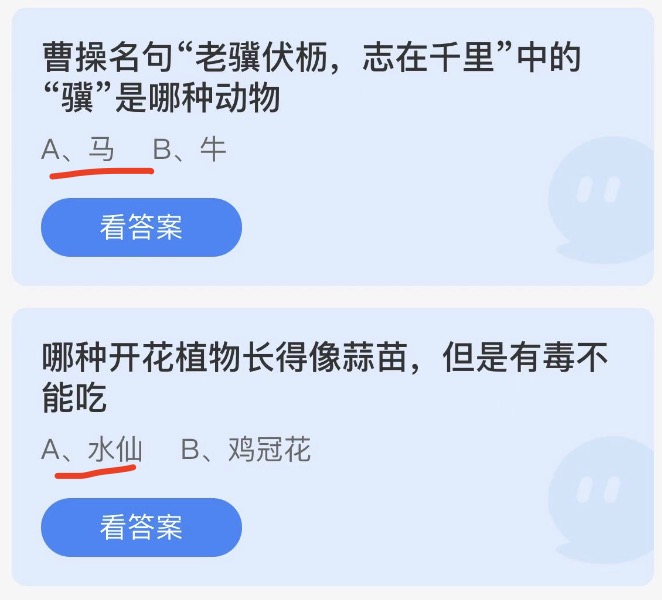Reveal the answer for the 蒜苗 plant question
Viewport: 662px width, 600px height.
pyautogui.click(x=141, y=527)
